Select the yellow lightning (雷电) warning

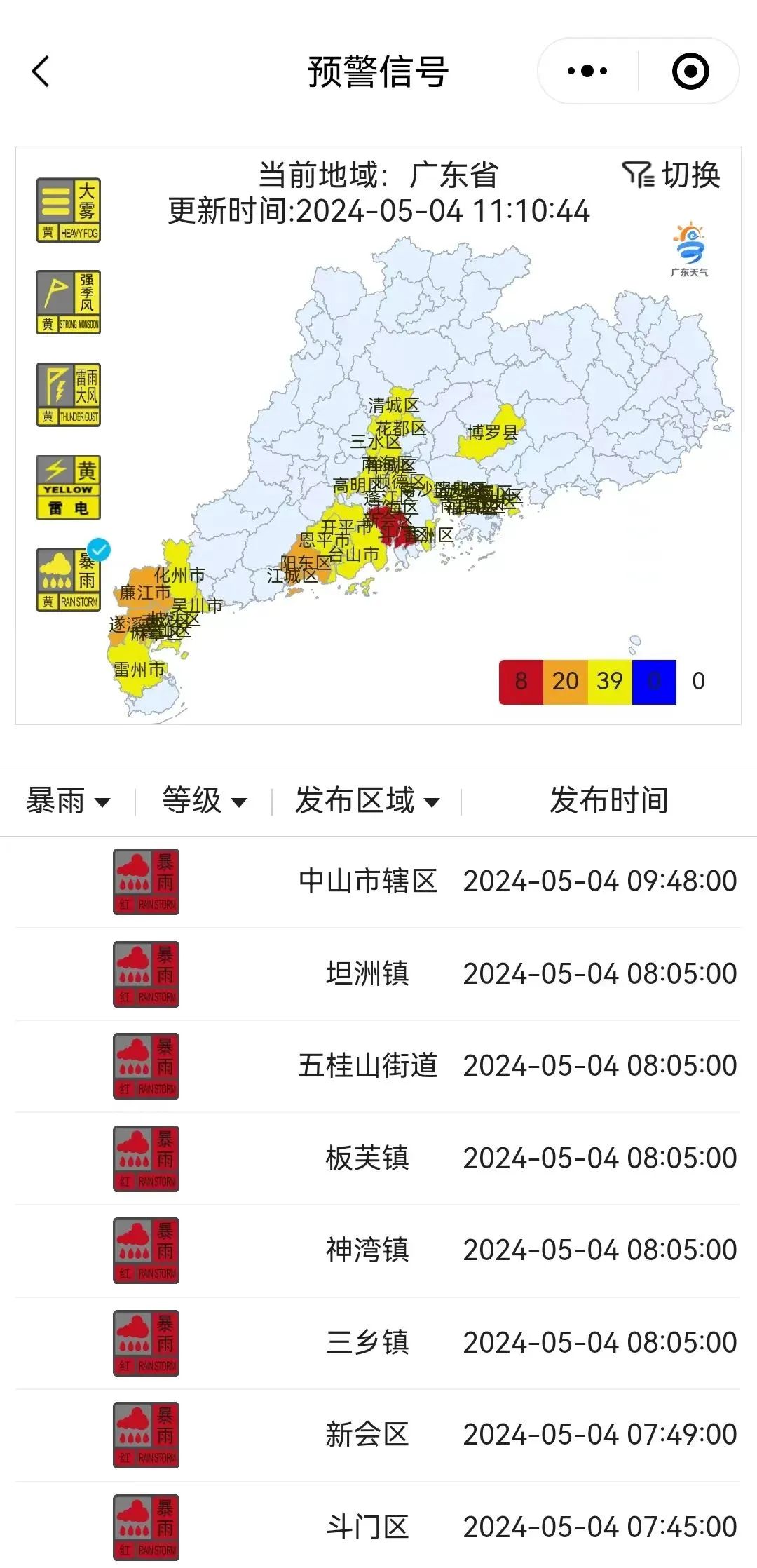pos(69,487)
